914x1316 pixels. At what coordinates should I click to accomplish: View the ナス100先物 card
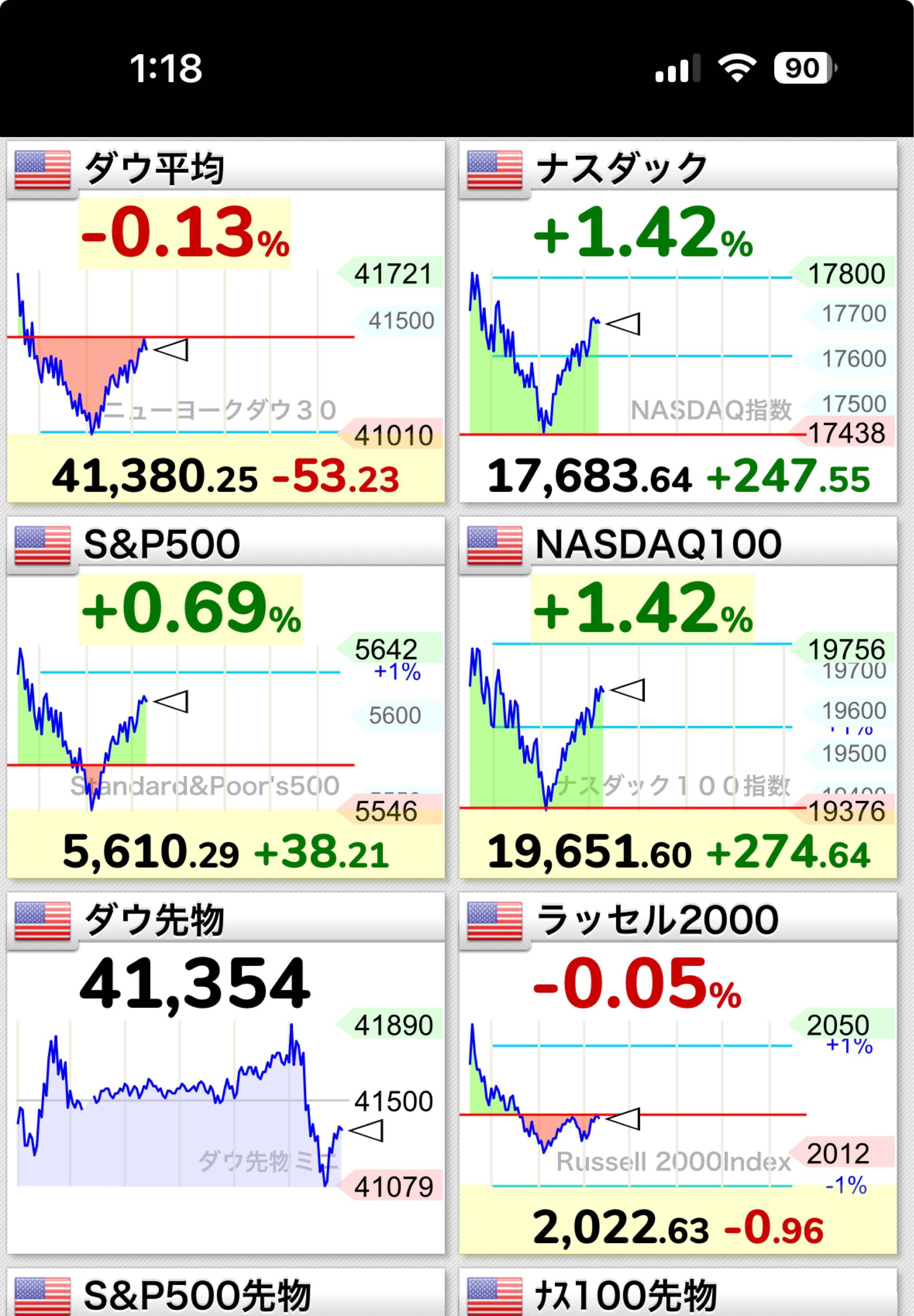677,1295
